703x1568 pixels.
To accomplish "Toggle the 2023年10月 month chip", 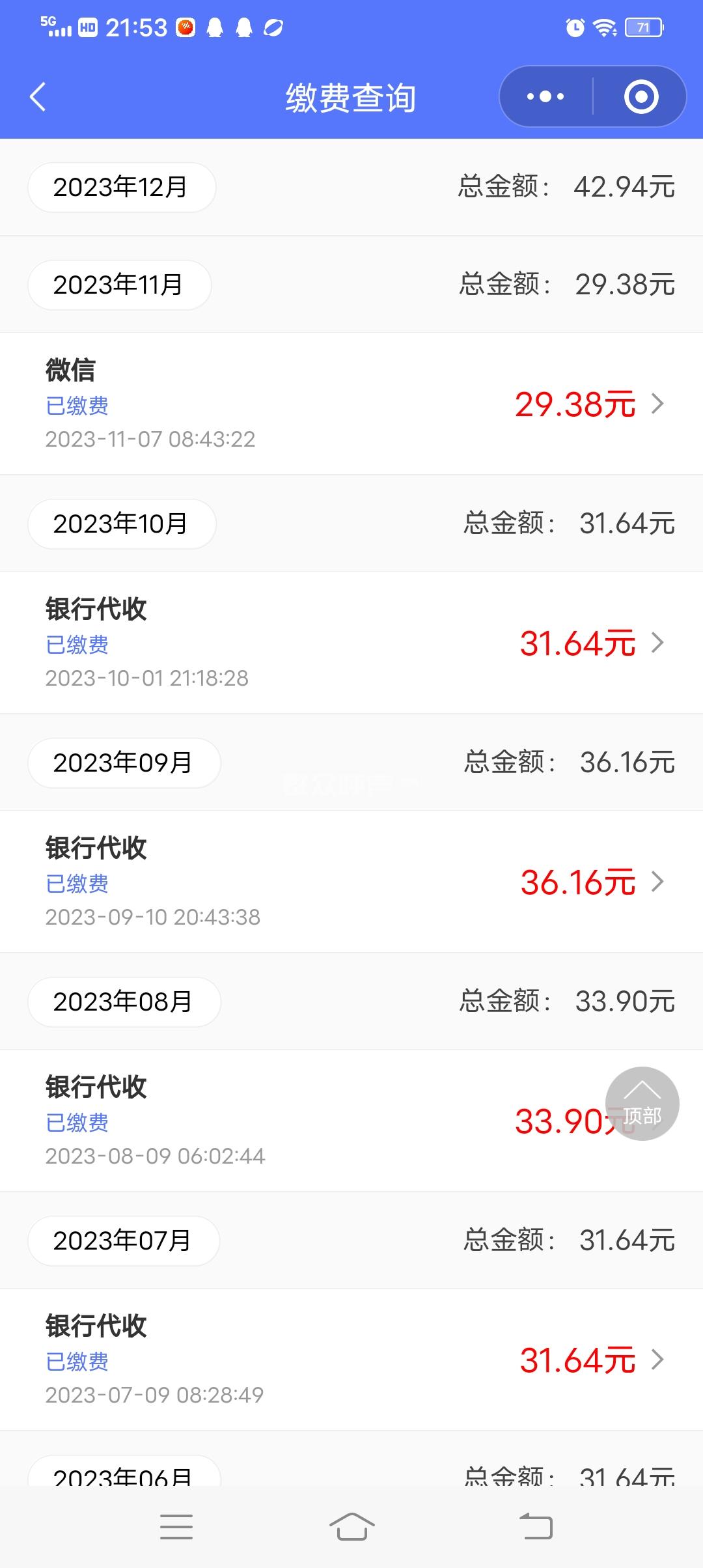I will 121,524.
